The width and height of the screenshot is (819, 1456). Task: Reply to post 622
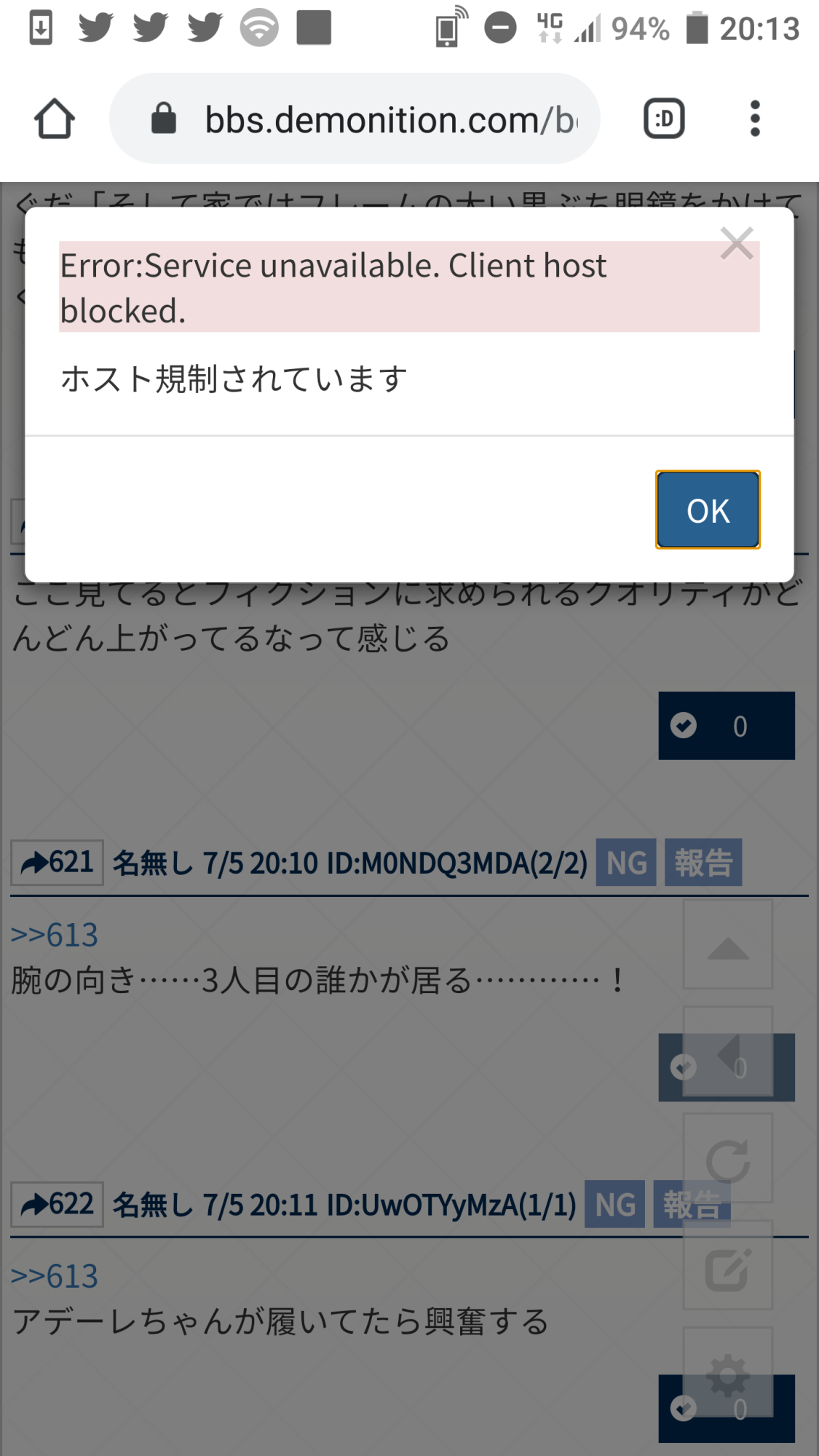[x=57, y=1205]
